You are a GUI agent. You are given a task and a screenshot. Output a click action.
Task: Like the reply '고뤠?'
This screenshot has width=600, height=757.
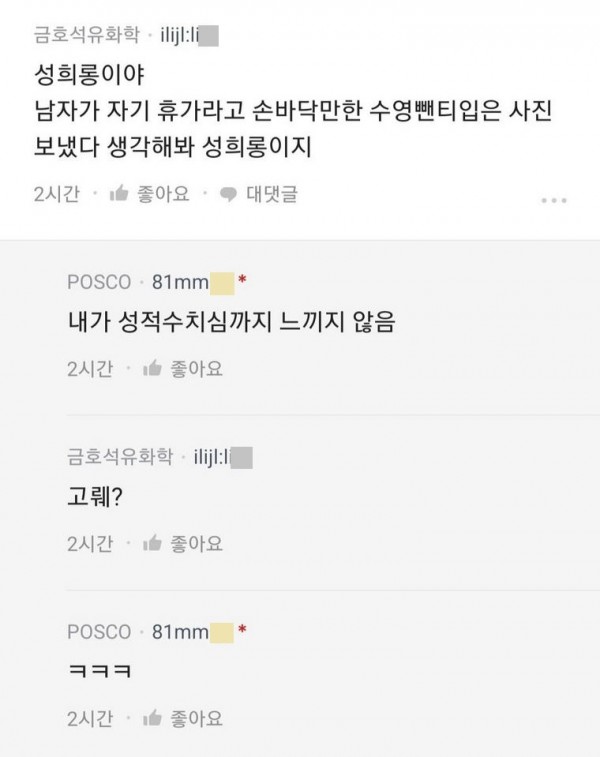182,544
